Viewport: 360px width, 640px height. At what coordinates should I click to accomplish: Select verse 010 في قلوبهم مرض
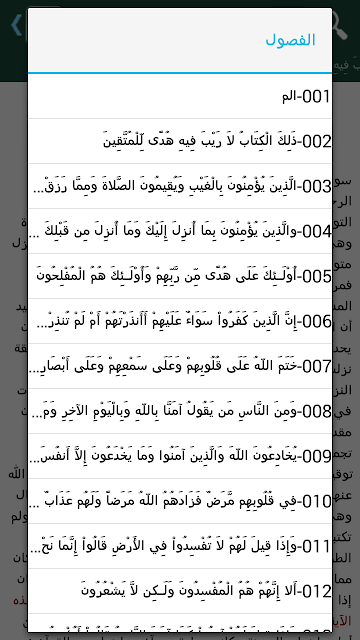tap(180, 501)
